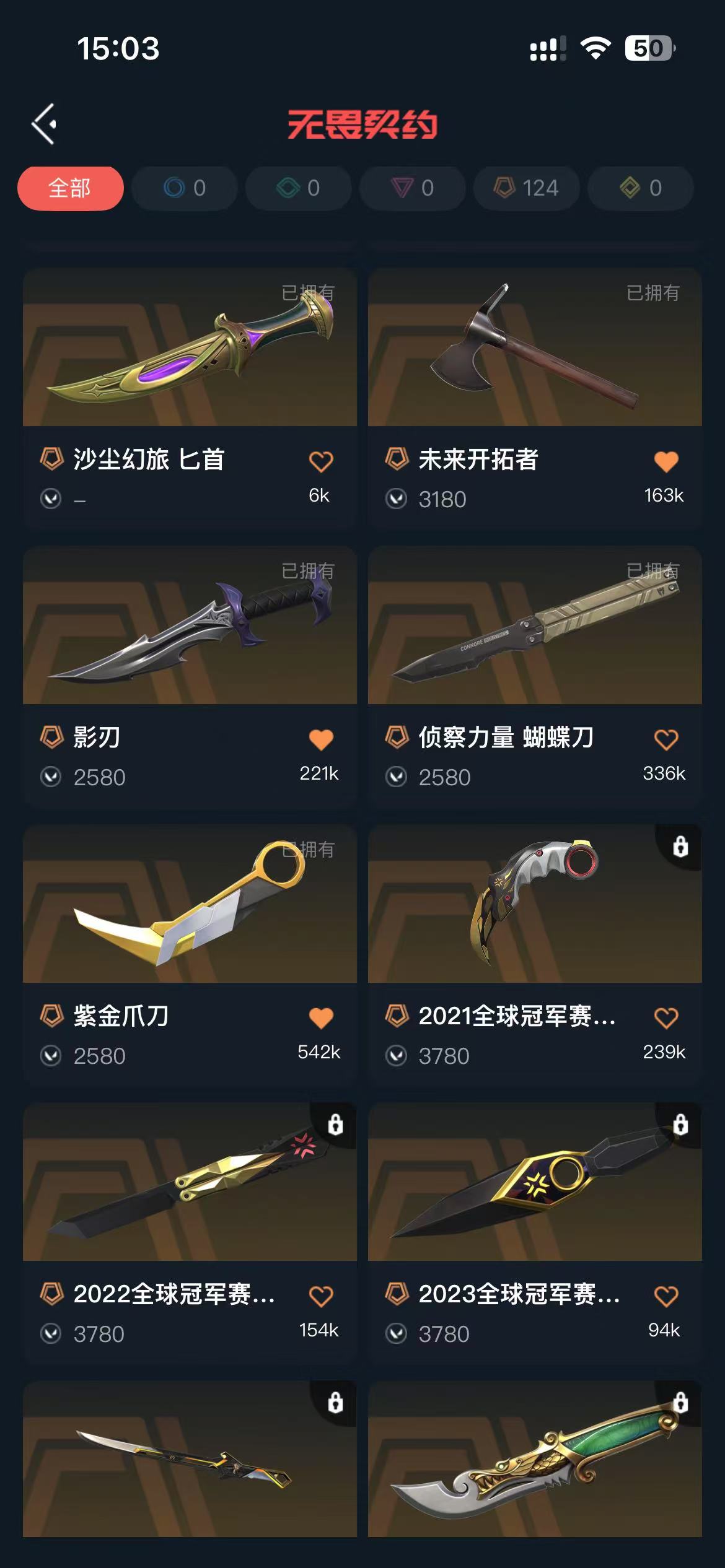The height and width of the screenshot is (1568, 725).
Task: Like the 2023全球冠军赛 skin
Action: coord(666,1296)
